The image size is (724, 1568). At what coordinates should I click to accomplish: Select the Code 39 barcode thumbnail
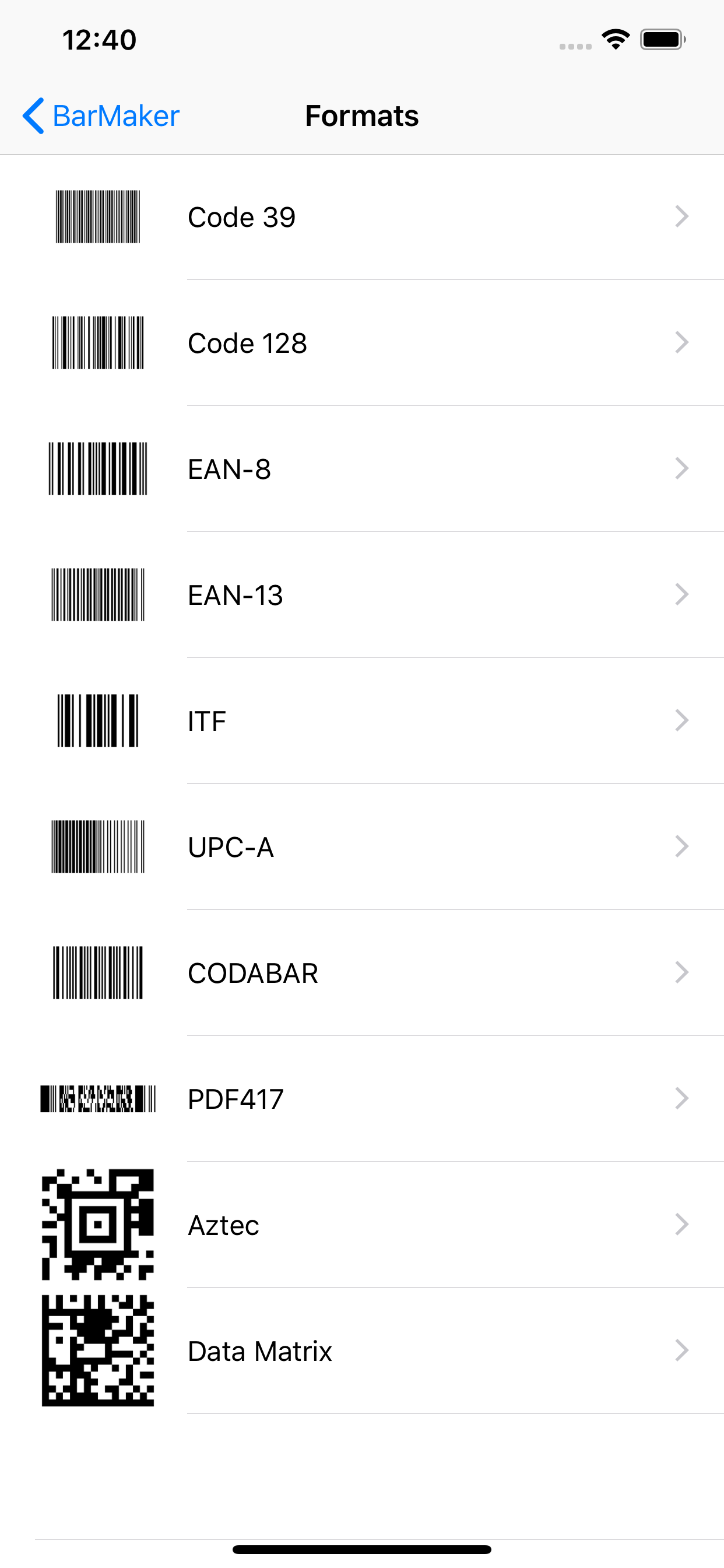point(97,216)
